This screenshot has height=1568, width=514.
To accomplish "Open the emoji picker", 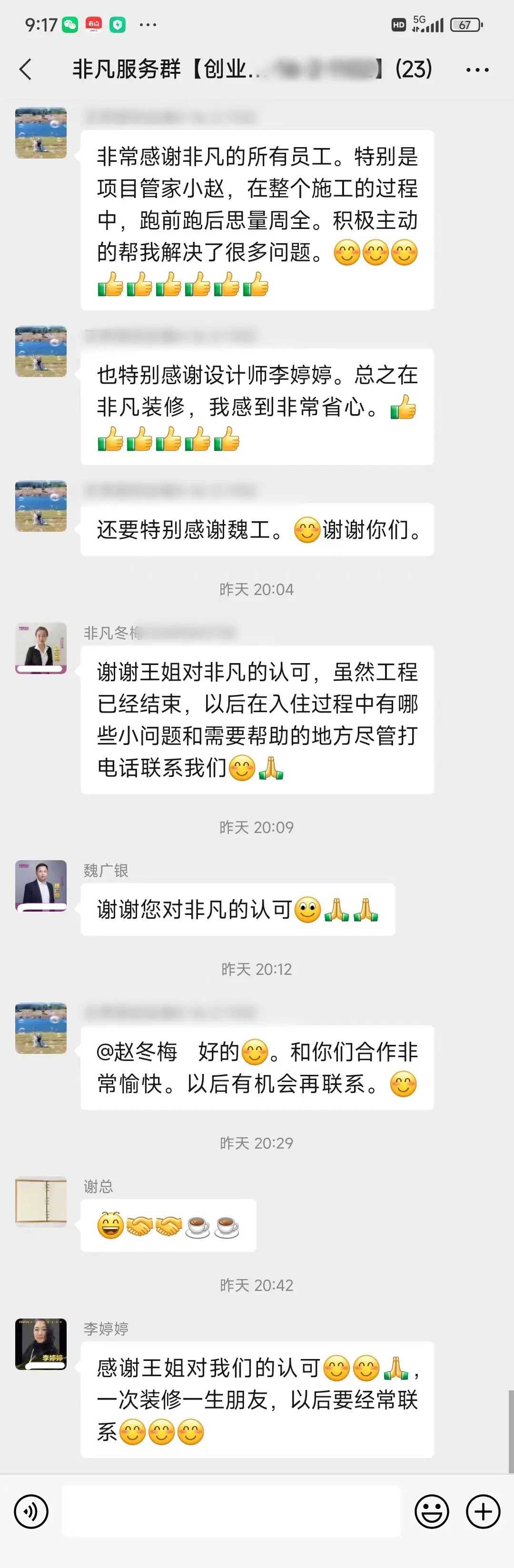I will [x=431, y=1511].
